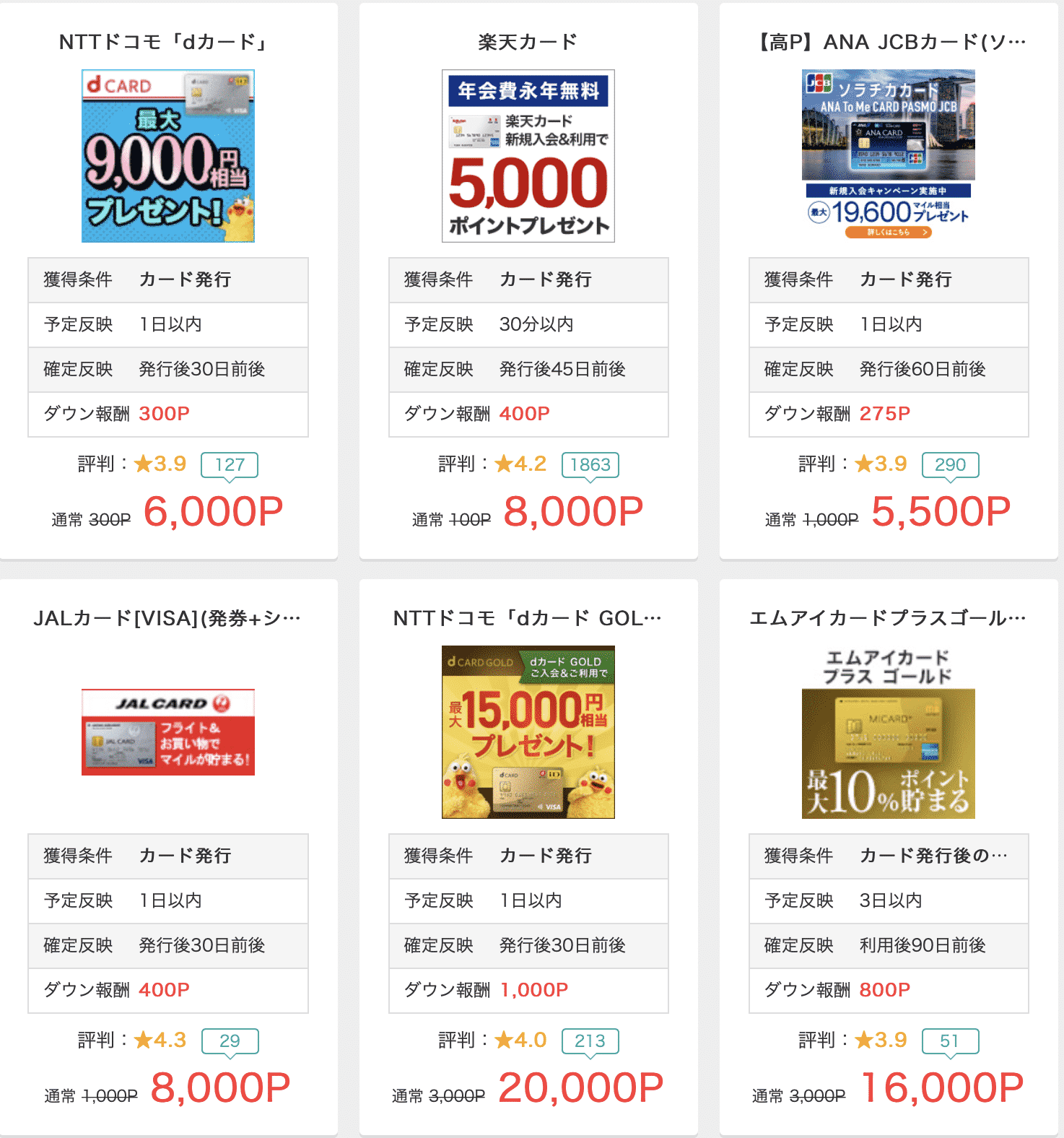View the 213 reviews for dカード GOLD
Viewport: 1064px width, 1138px height.
point(590,1041)
